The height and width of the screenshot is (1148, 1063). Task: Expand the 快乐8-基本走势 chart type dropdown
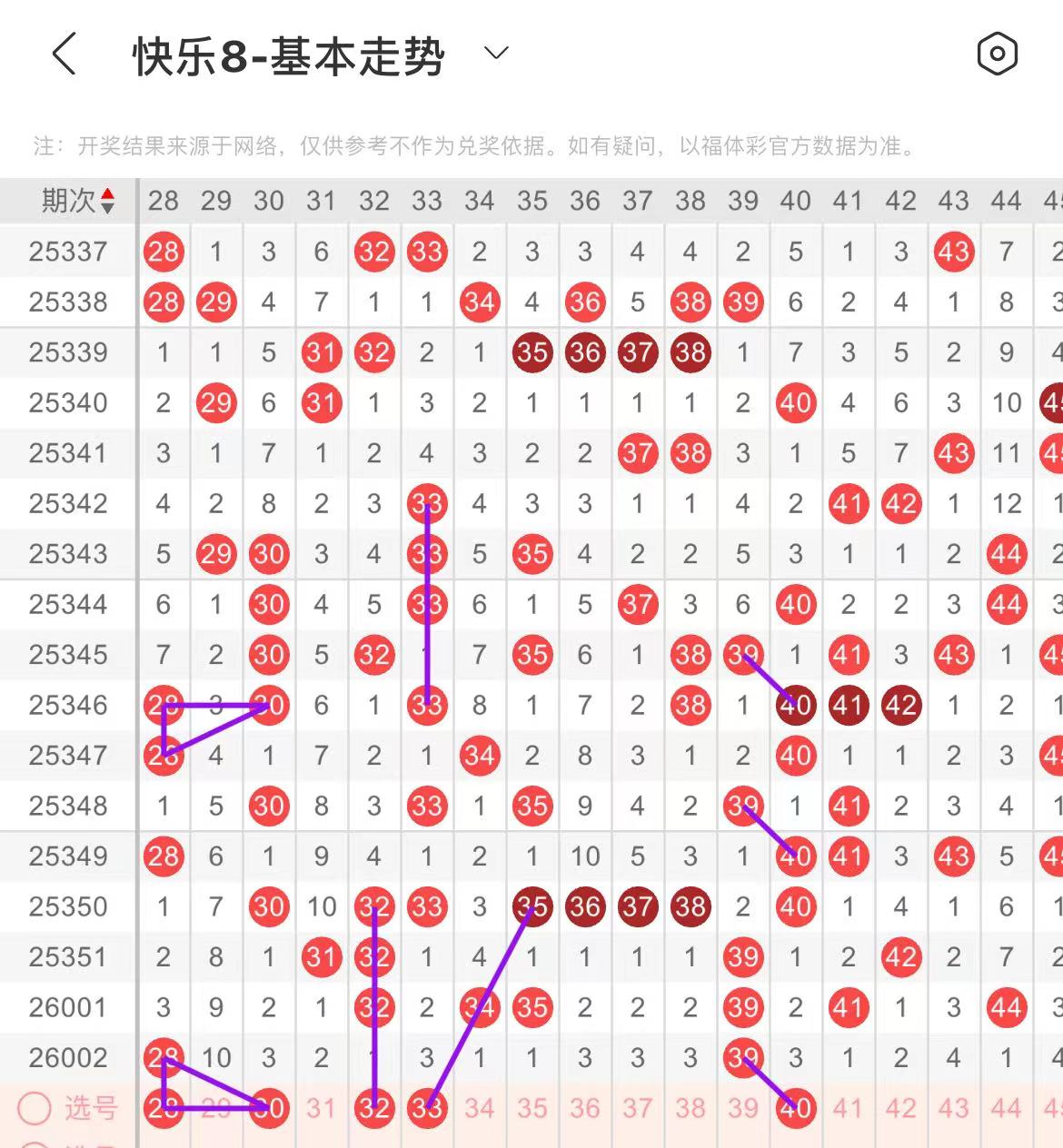pos(495,54)
